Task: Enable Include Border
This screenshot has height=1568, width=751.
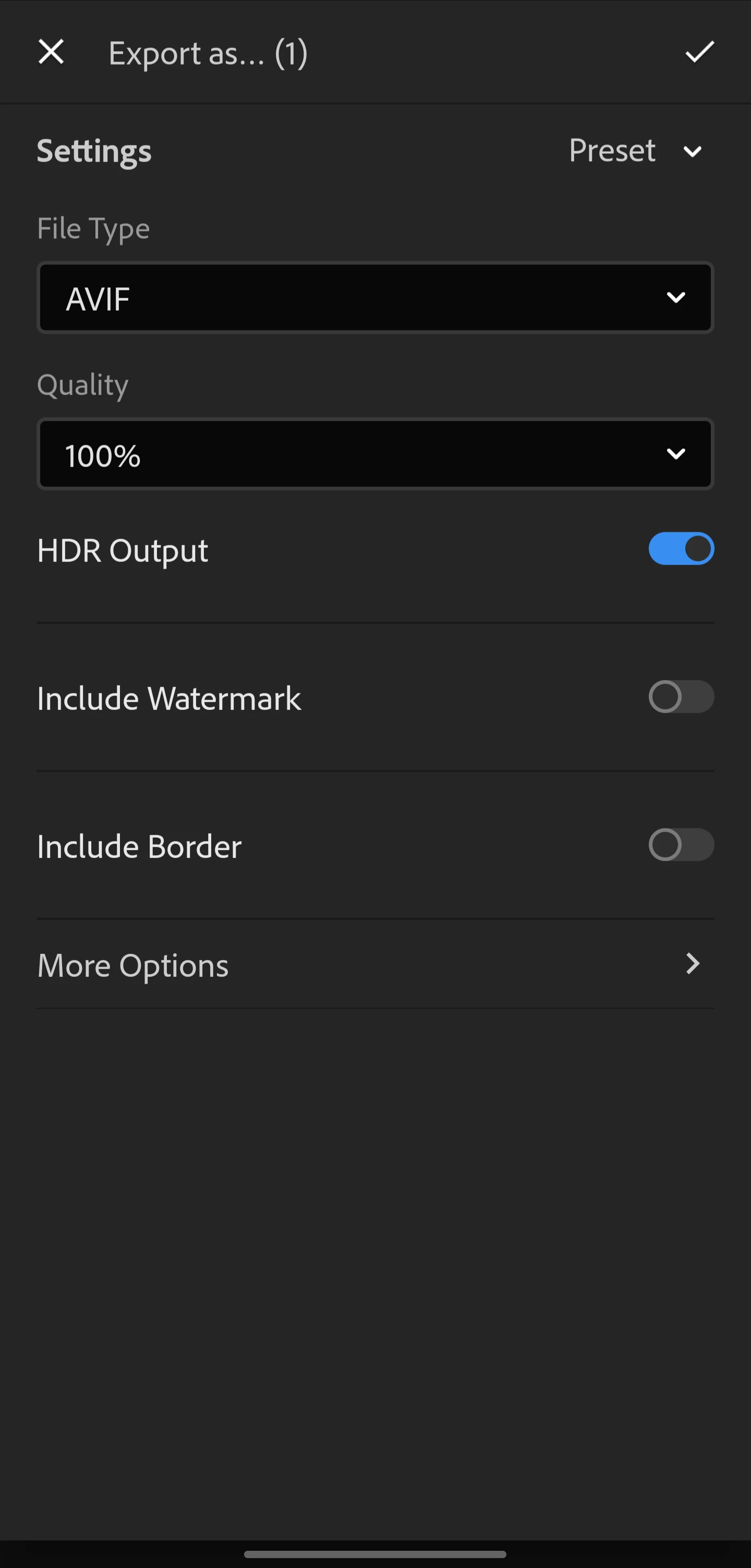Action: pos(681,845)
